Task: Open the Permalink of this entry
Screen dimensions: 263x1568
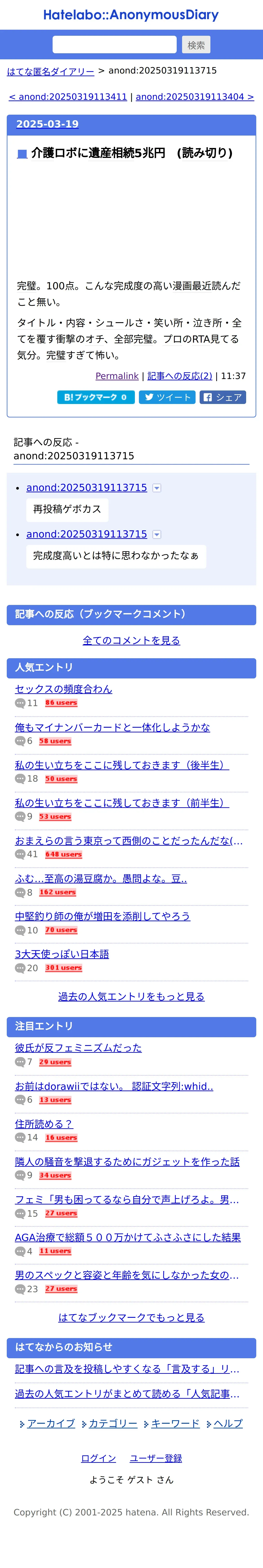Action: click(117, 376)
